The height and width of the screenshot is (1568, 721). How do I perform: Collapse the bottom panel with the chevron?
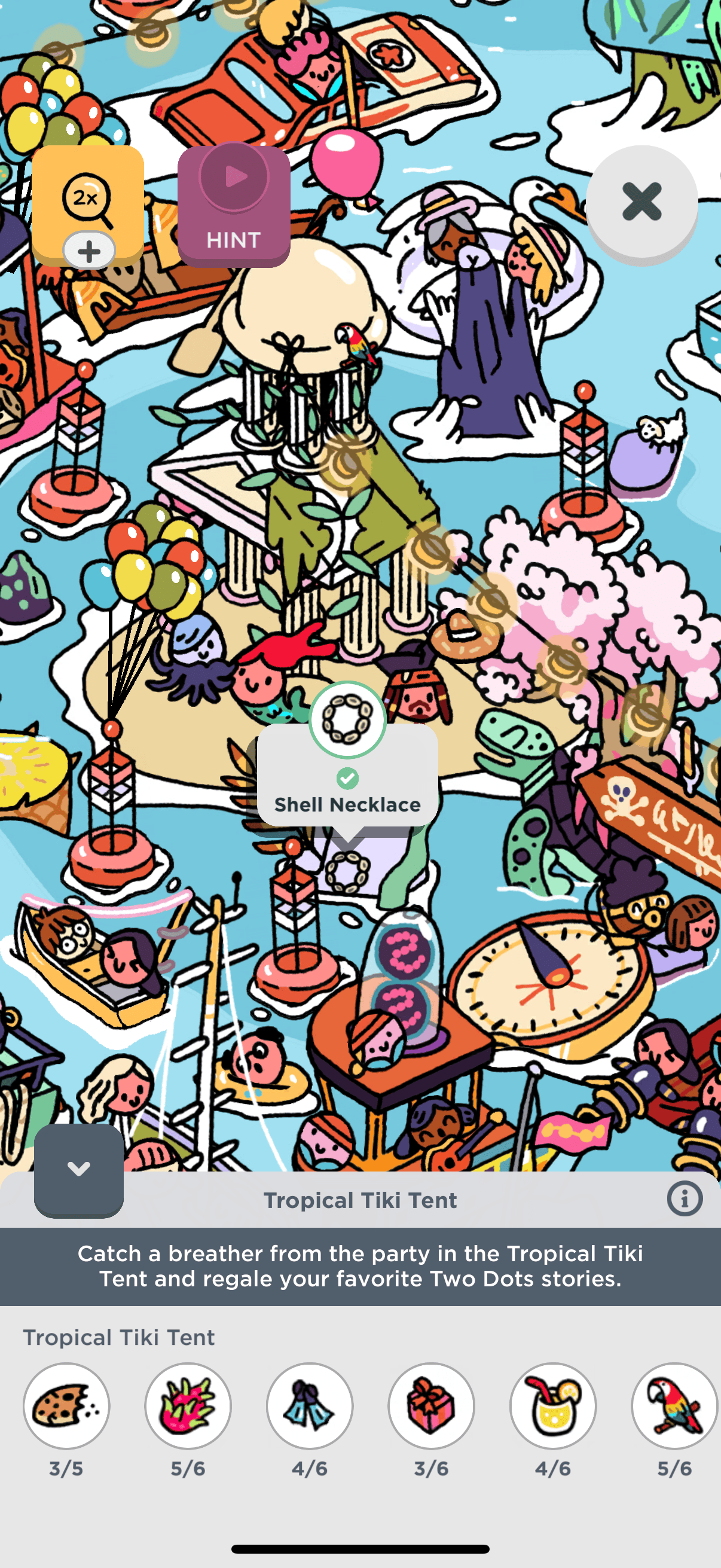pyautogui.click(x=78, y=1169)
